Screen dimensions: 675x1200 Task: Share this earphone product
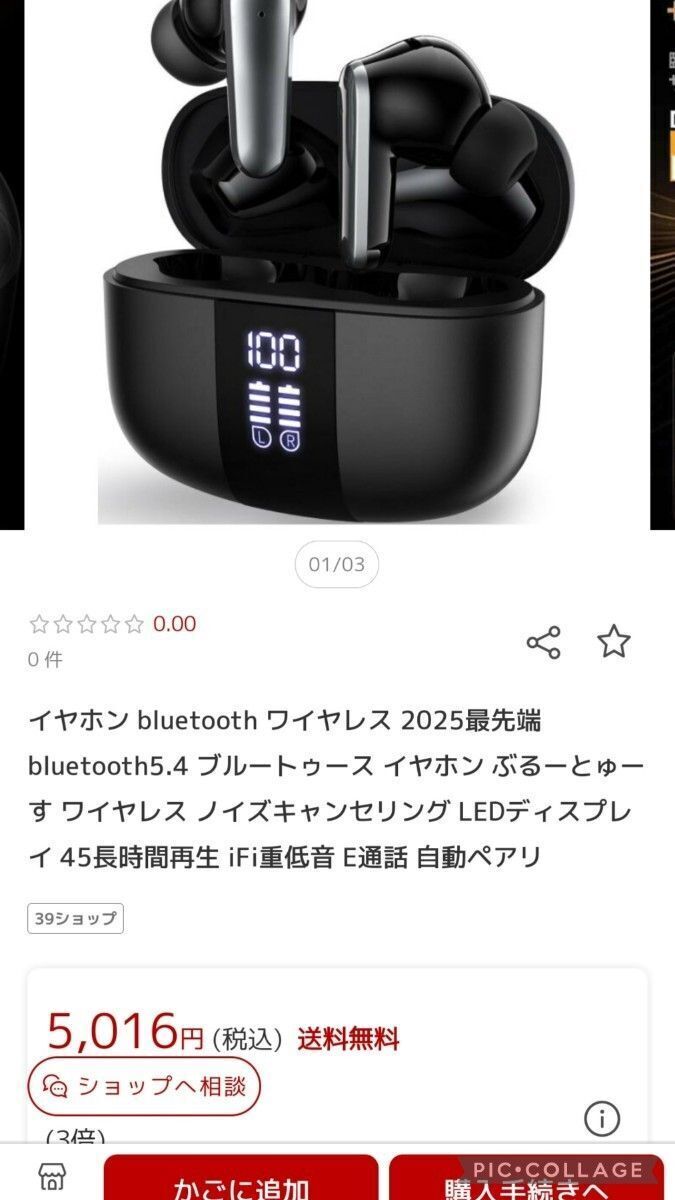coord(543,642)
